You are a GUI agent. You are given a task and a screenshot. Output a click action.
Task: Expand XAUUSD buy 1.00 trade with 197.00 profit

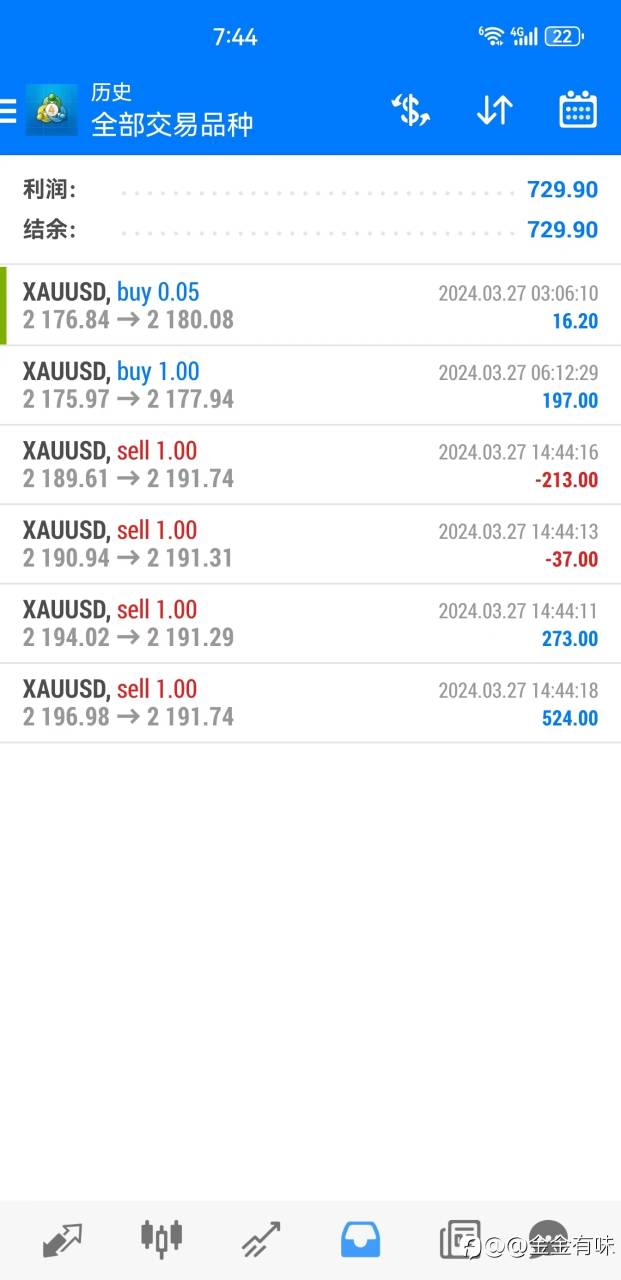pos(310,385)
